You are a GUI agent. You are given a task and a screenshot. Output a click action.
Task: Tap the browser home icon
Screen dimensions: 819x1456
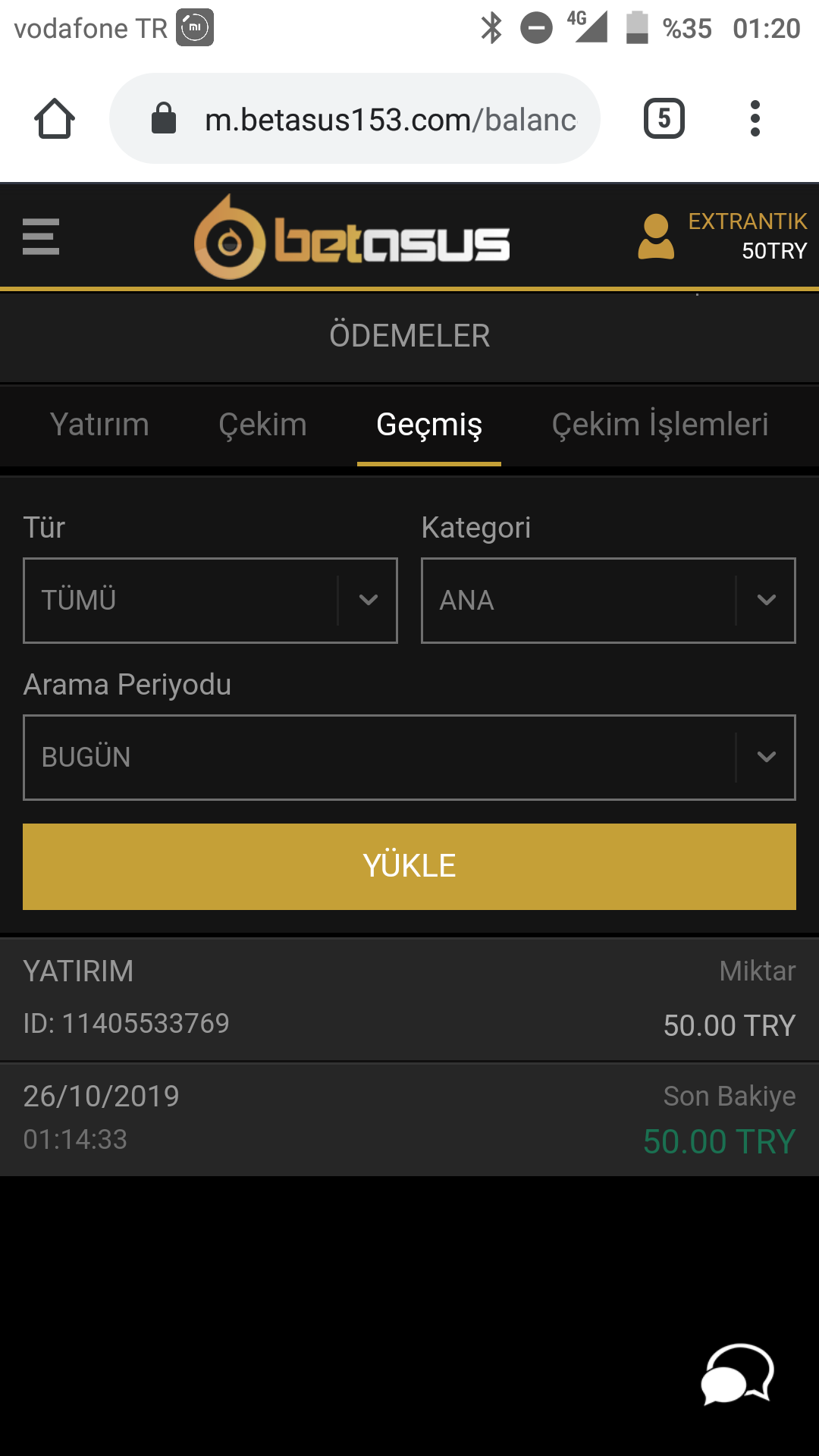click(54, 118)
